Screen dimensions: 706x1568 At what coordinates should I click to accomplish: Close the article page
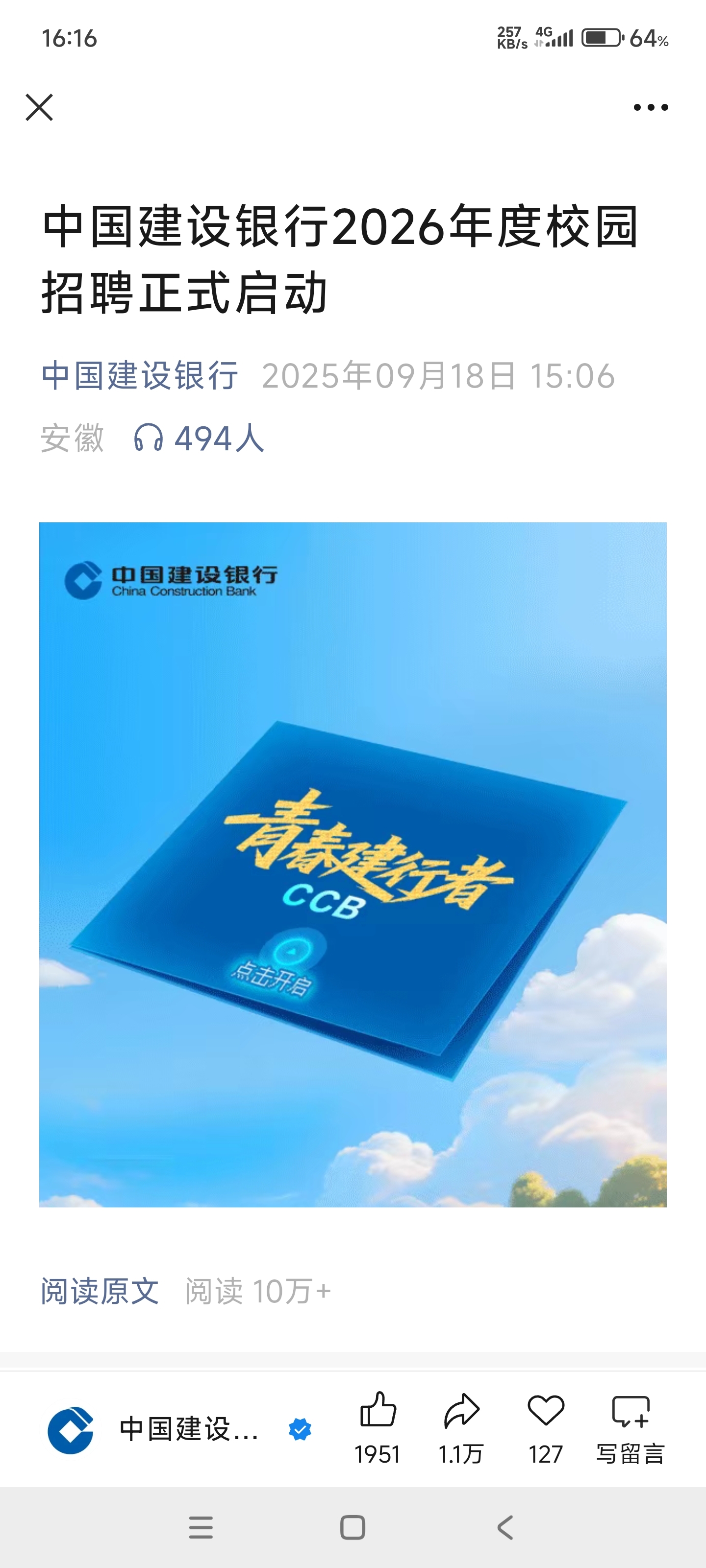click(x=39, y=107)
